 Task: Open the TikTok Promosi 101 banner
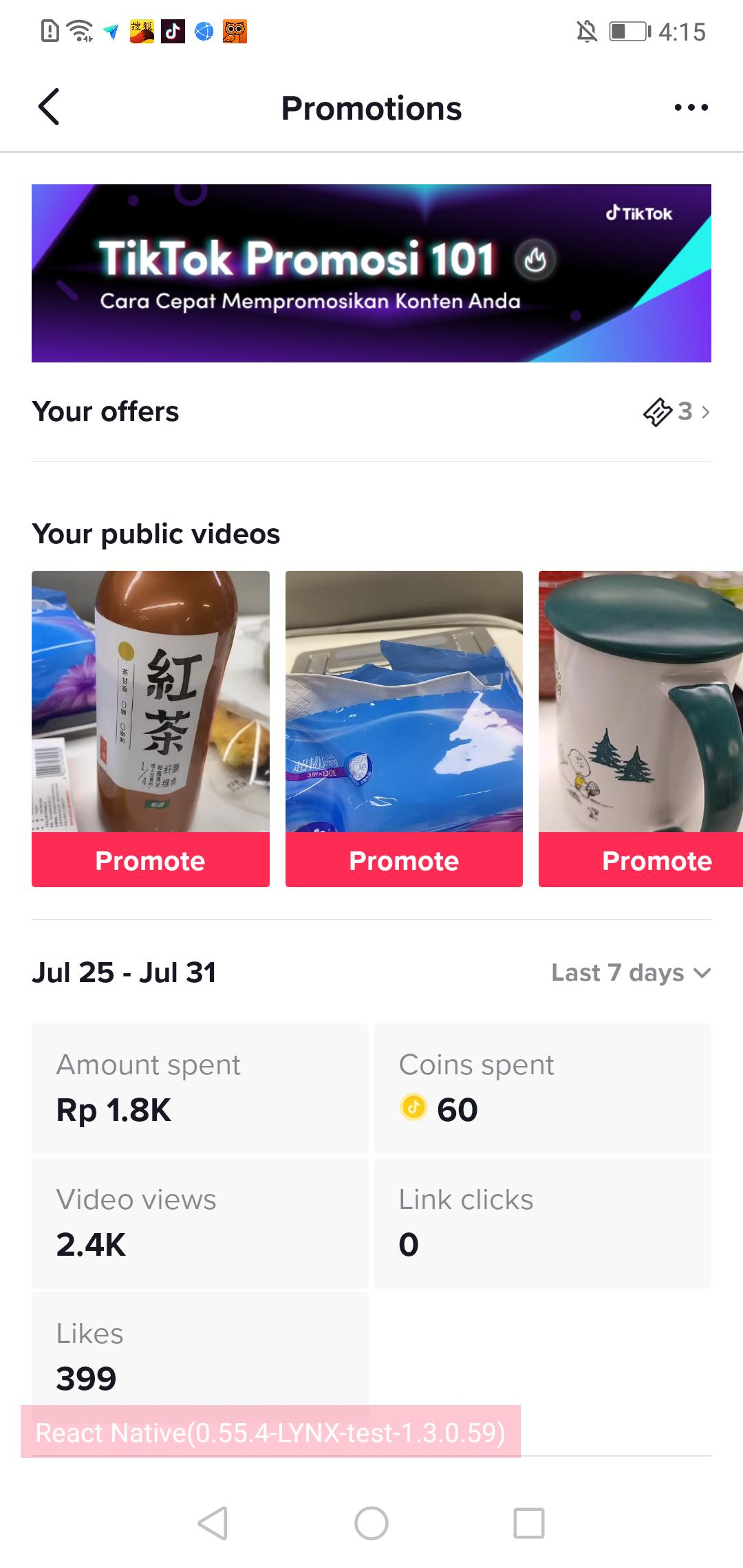(x=371, y=273)
